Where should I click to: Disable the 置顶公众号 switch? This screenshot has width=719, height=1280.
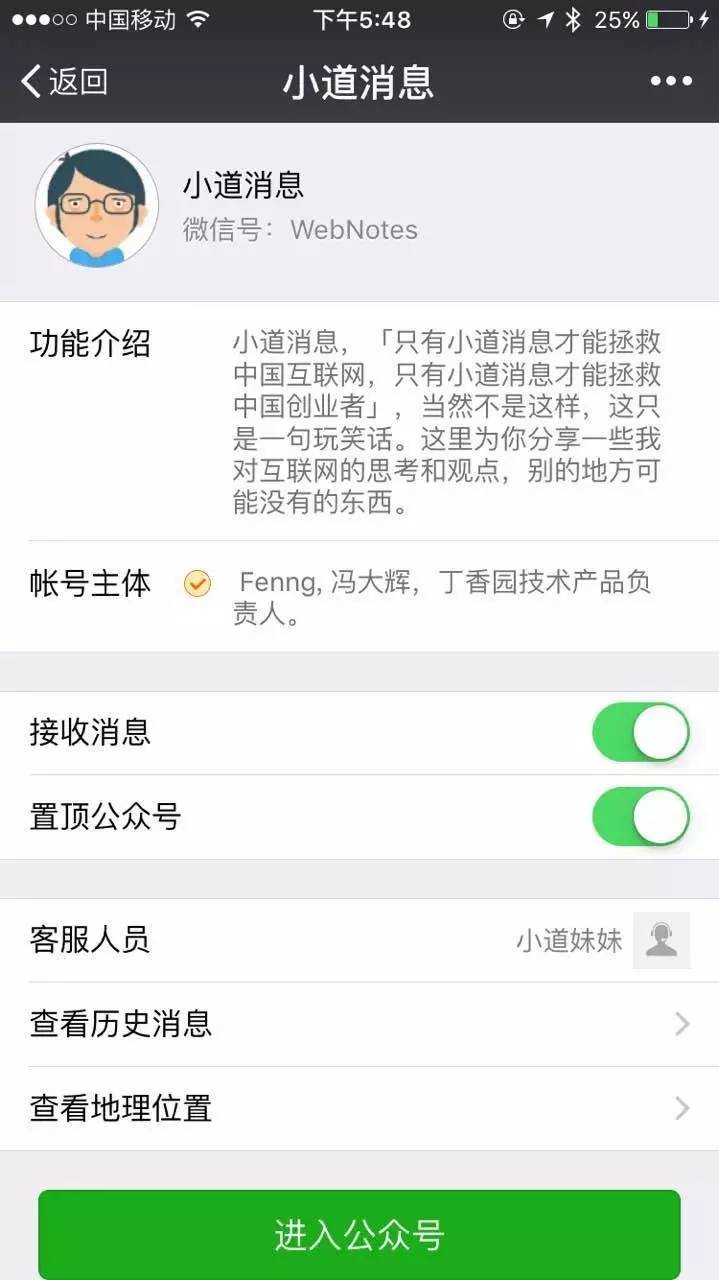click(641, 817)
